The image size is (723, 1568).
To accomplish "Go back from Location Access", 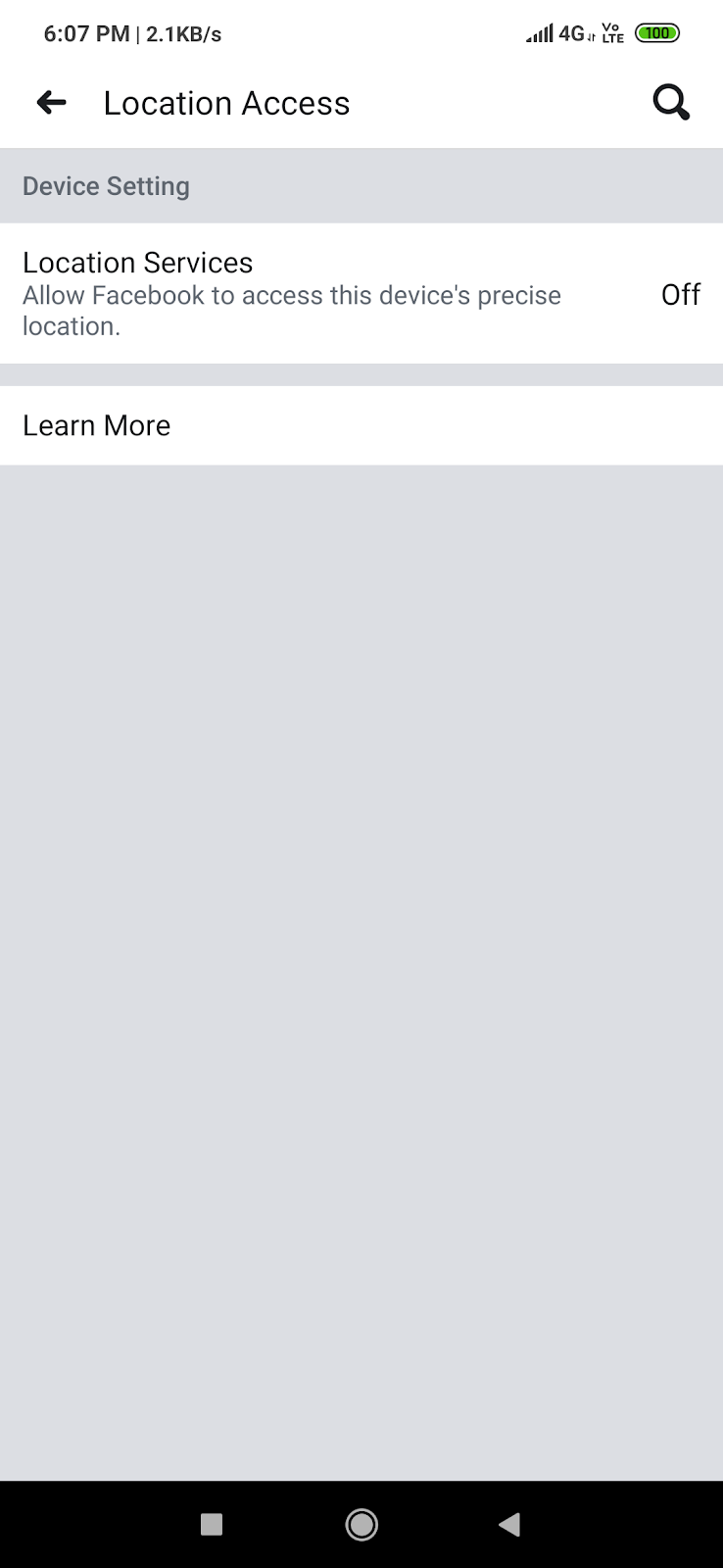I will click(x=51, y=102).
